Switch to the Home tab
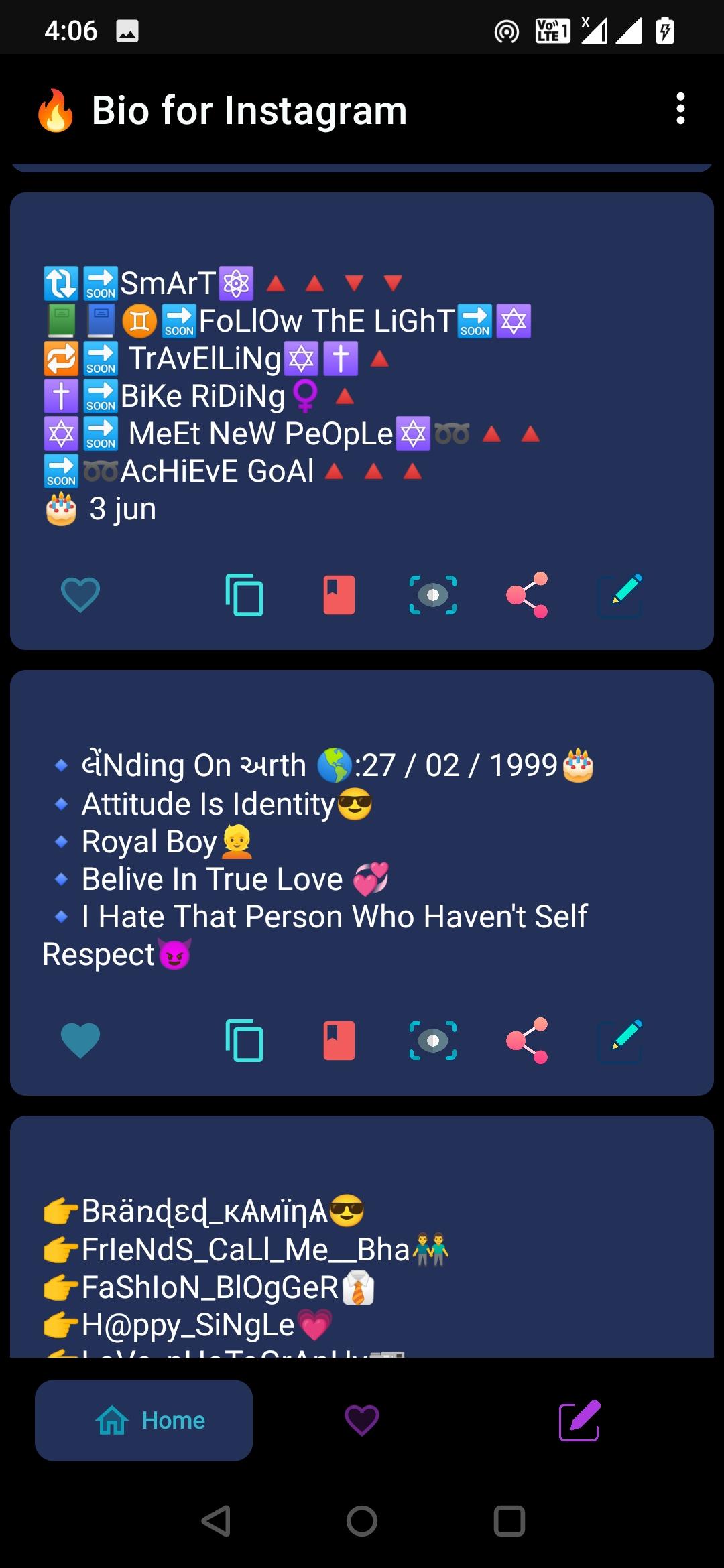Viewport: 724px width, 1568px height. (144, 1421)
